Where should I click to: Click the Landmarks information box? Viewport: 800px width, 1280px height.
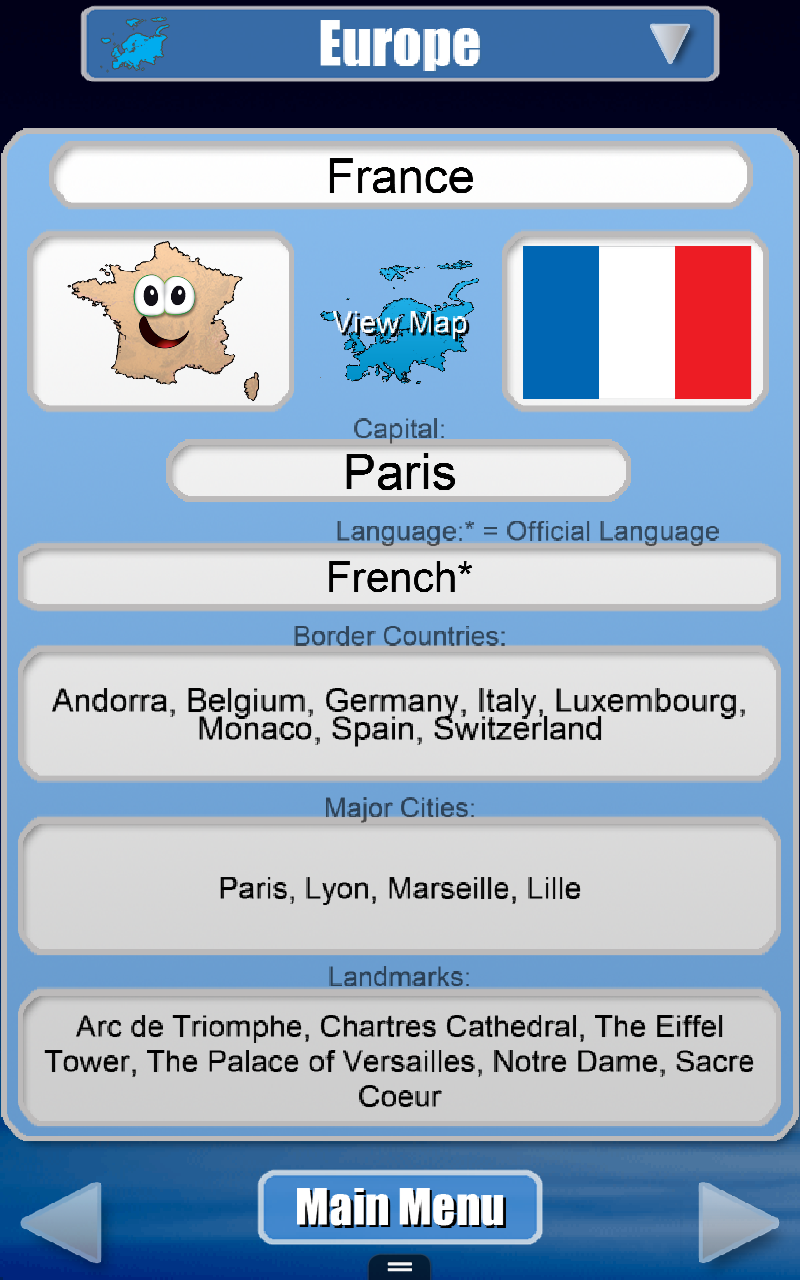pos(399,1061)
